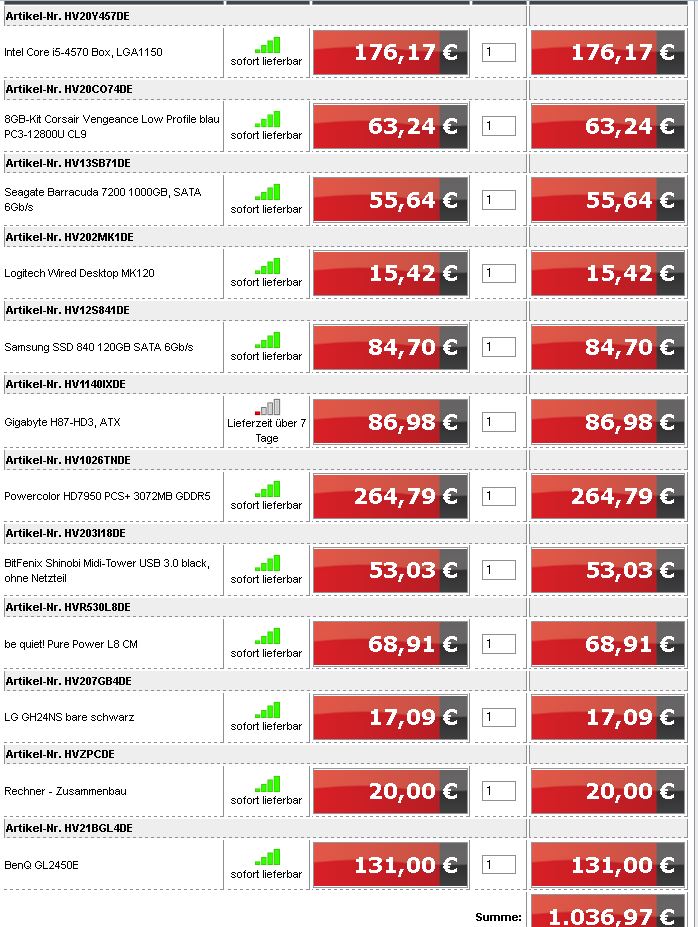Change quantity for Rechner - Zusammenbau

pyautogui.click(x=499, y=791)
